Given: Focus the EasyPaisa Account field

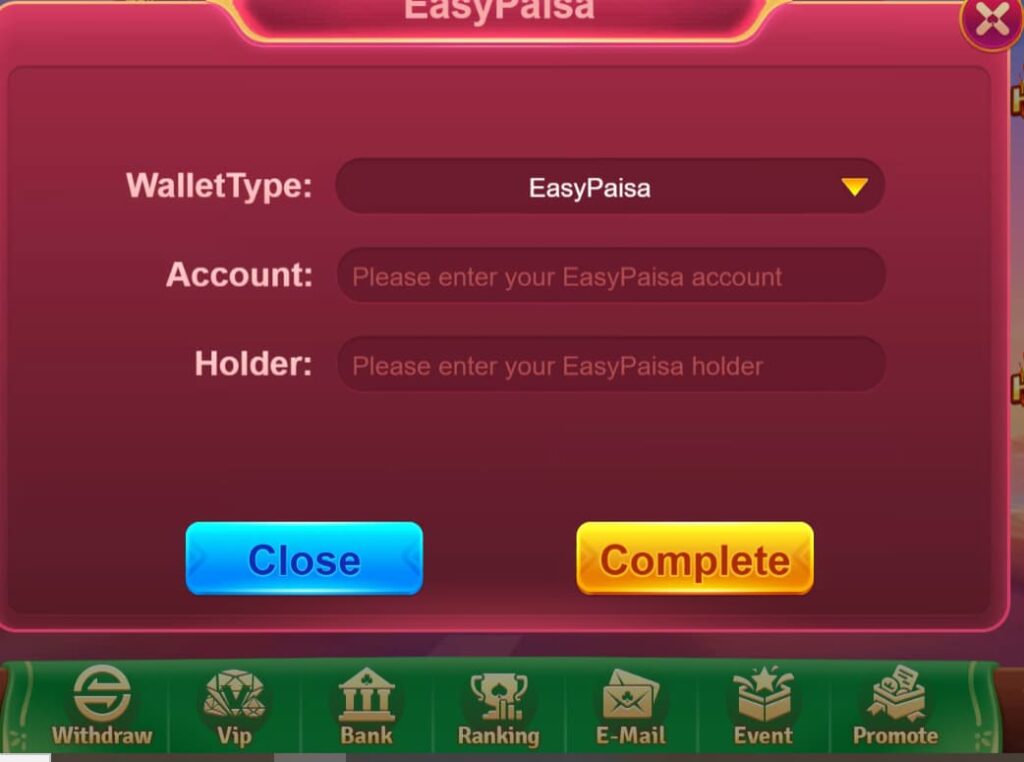Looking at the screenshot, I should pyautogui.click(x=610, y=276).
